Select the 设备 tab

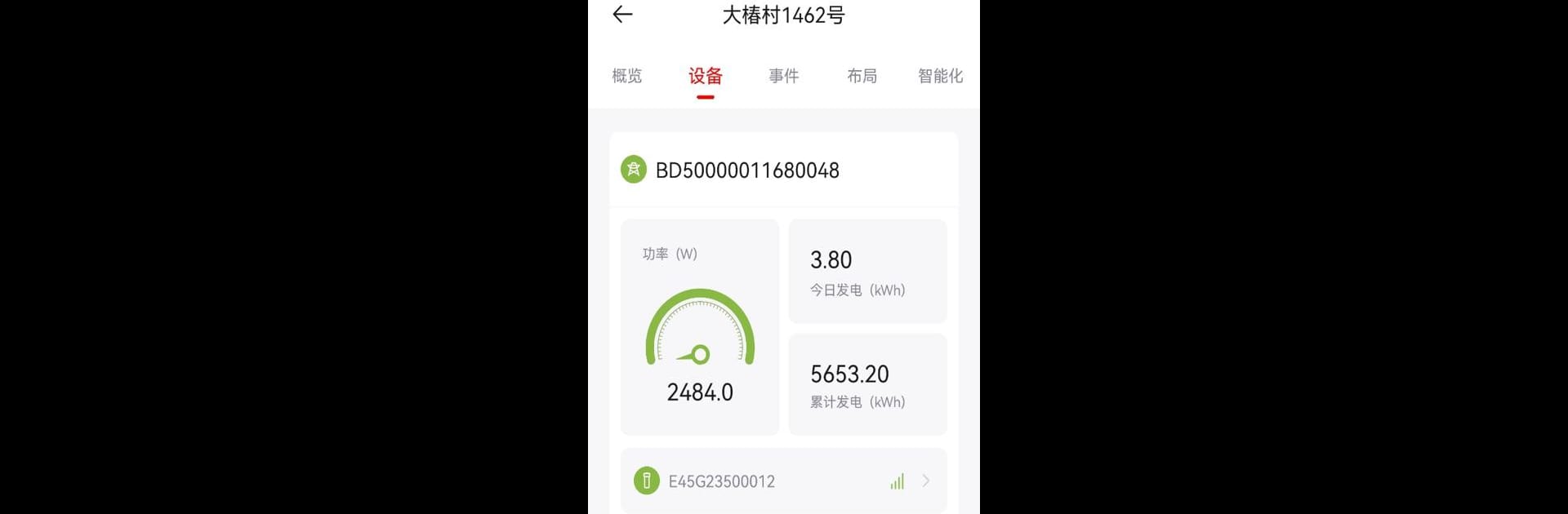point(706,76)
